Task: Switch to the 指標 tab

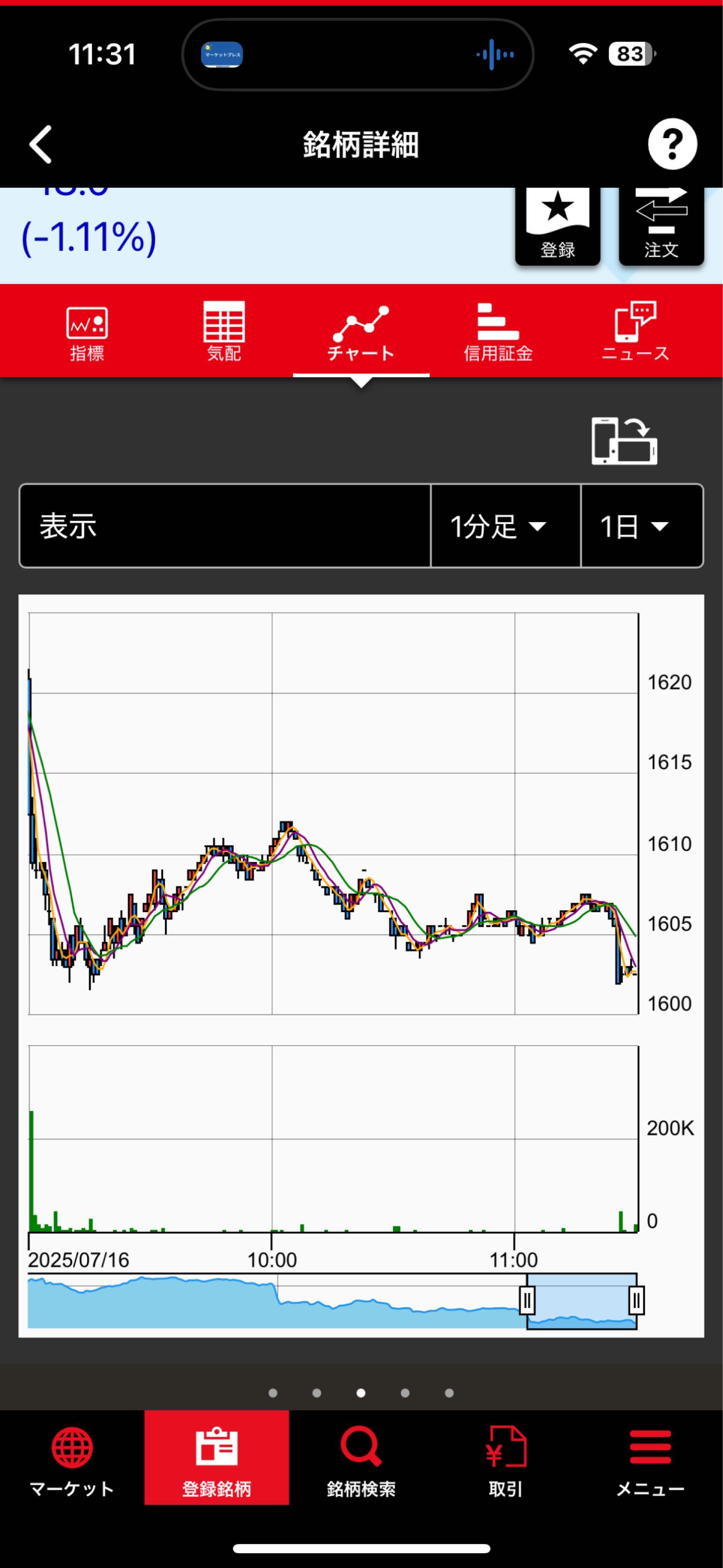Action: [x=87, y=332]
